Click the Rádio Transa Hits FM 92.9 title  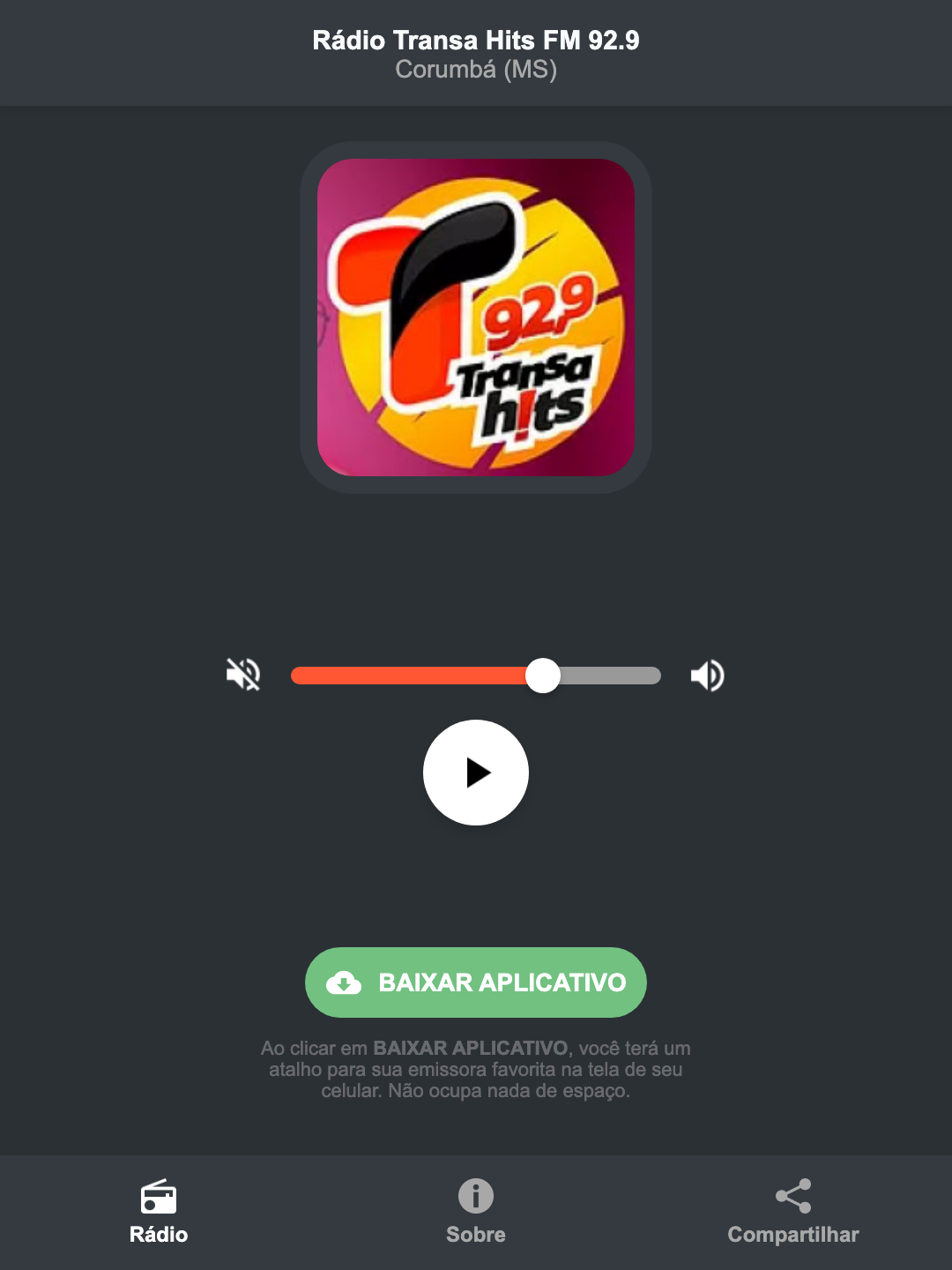coord(475,40)
